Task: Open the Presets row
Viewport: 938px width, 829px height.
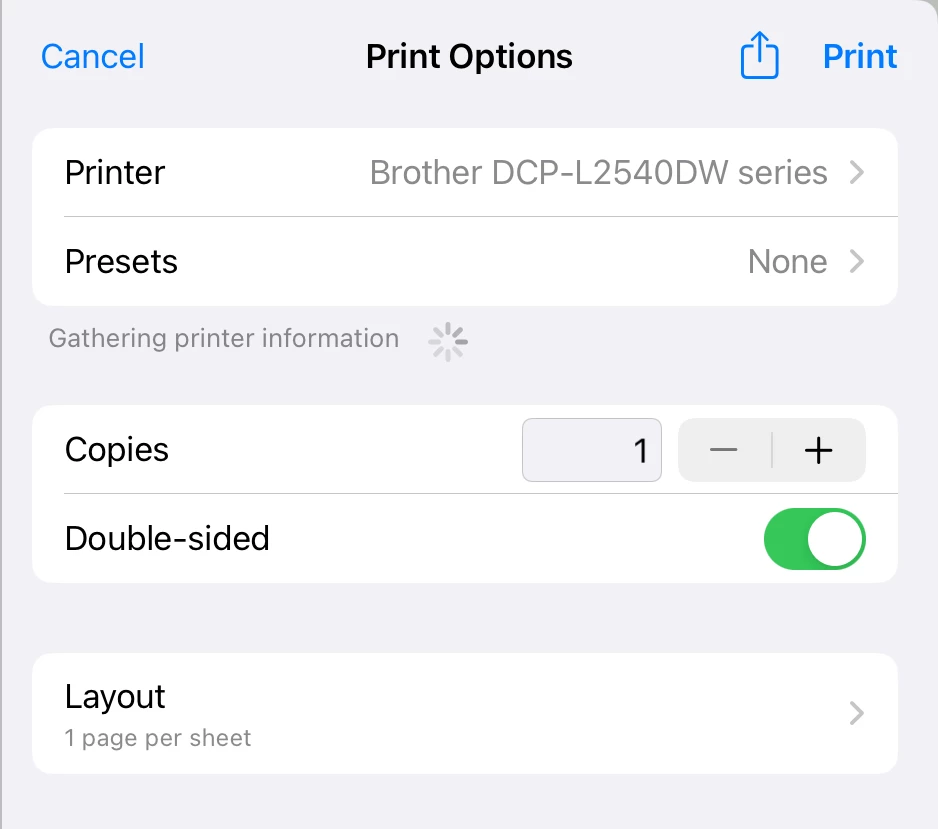Action: pyautogui.click(x=464, y=262)
